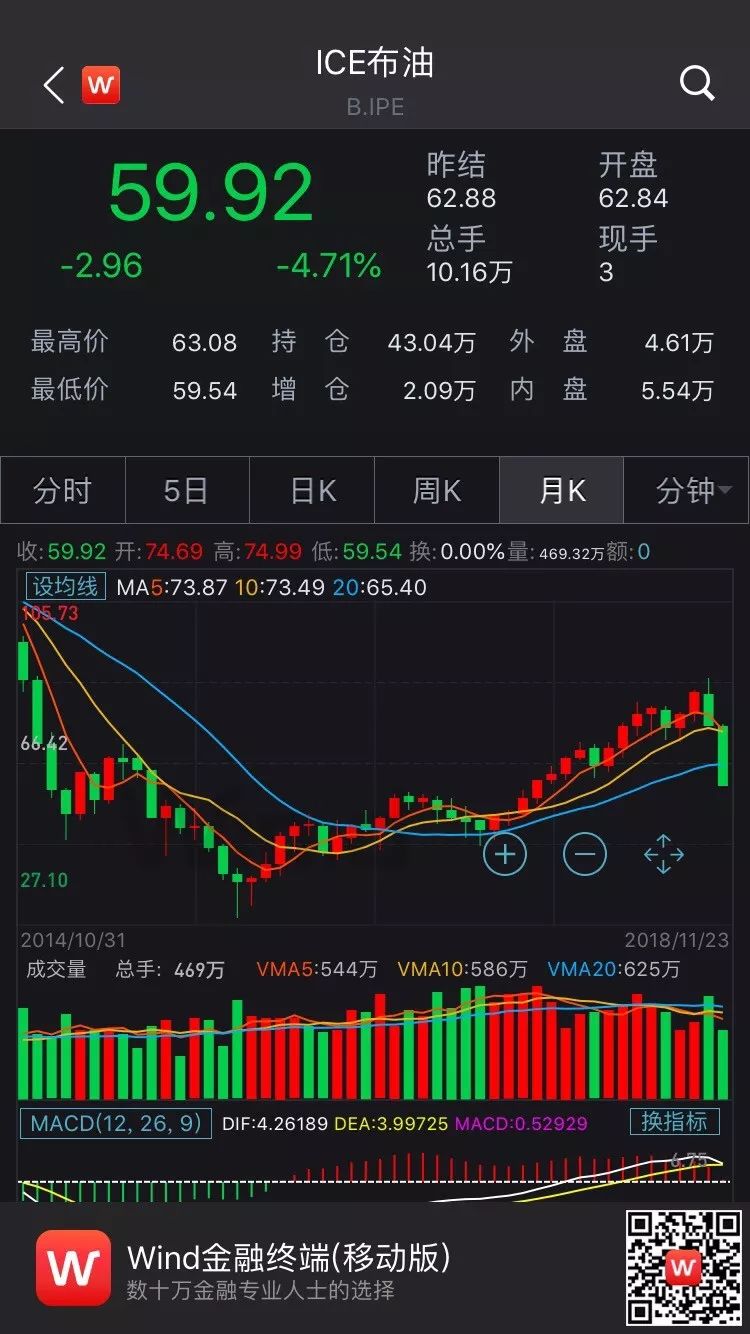Image resolution: width=750 pixels, height=1334 pixels.
Task: Tap the Wind金融终端(移动版) banner link
Action: click(290, 1258)
